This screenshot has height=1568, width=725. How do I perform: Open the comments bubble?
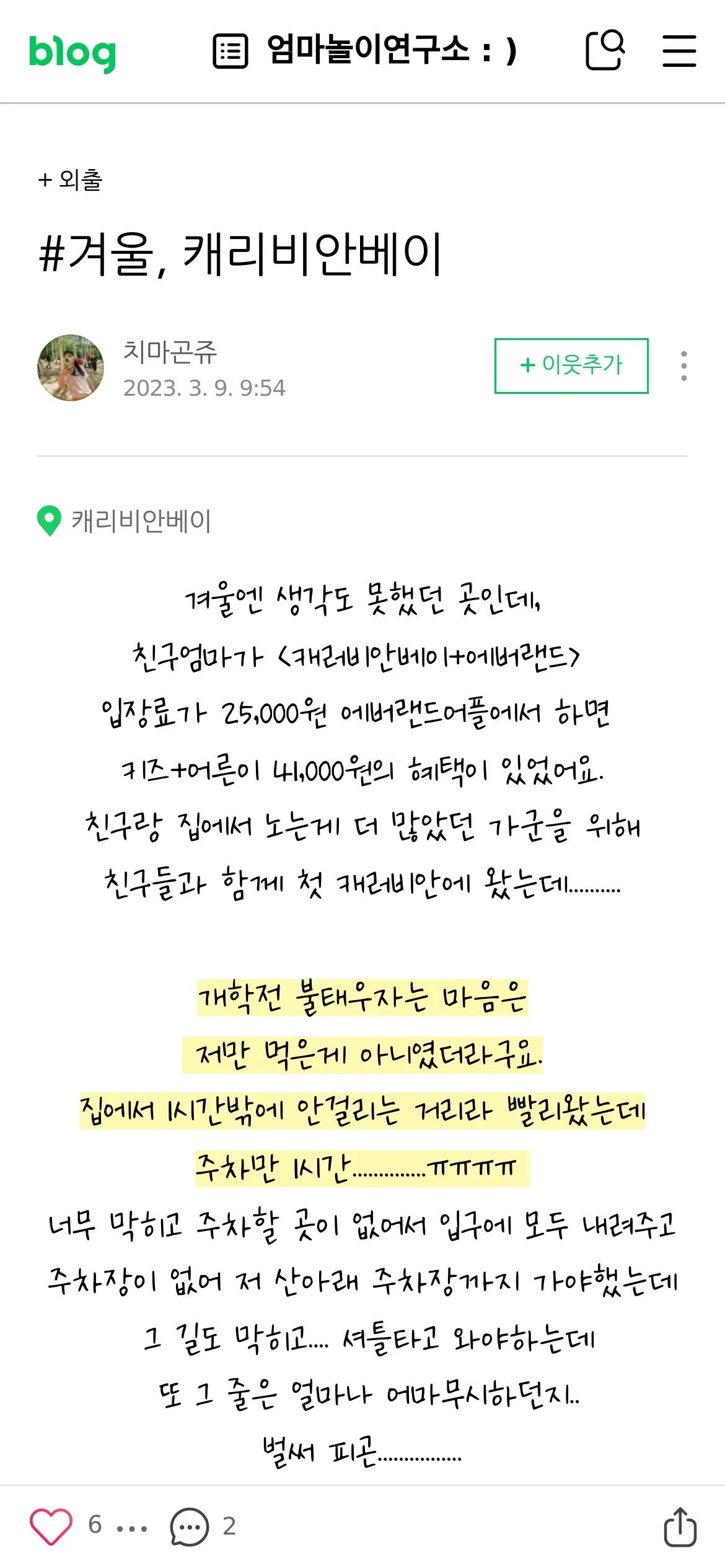click(189, 1527)
